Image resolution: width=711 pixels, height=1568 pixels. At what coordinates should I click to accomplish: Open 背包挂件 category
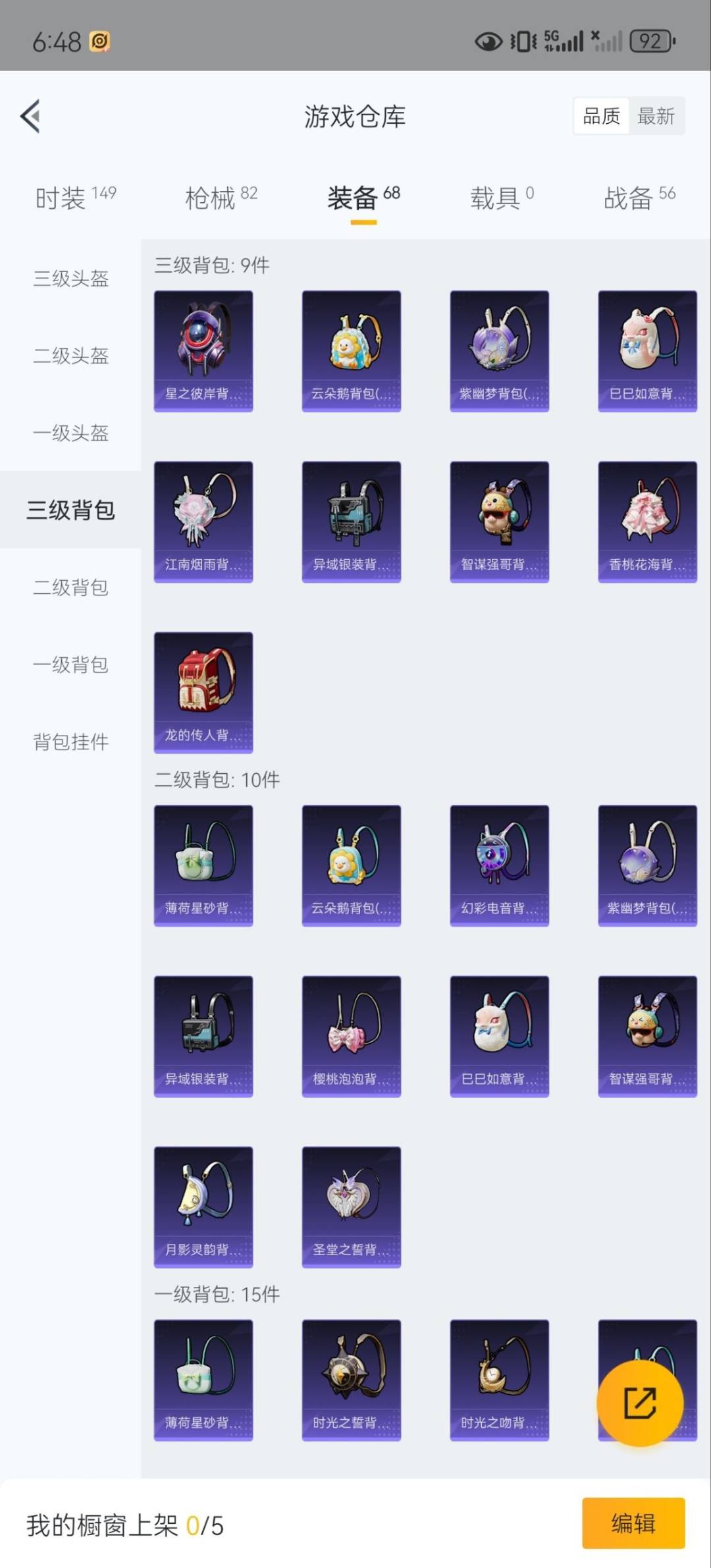point(71,742)
